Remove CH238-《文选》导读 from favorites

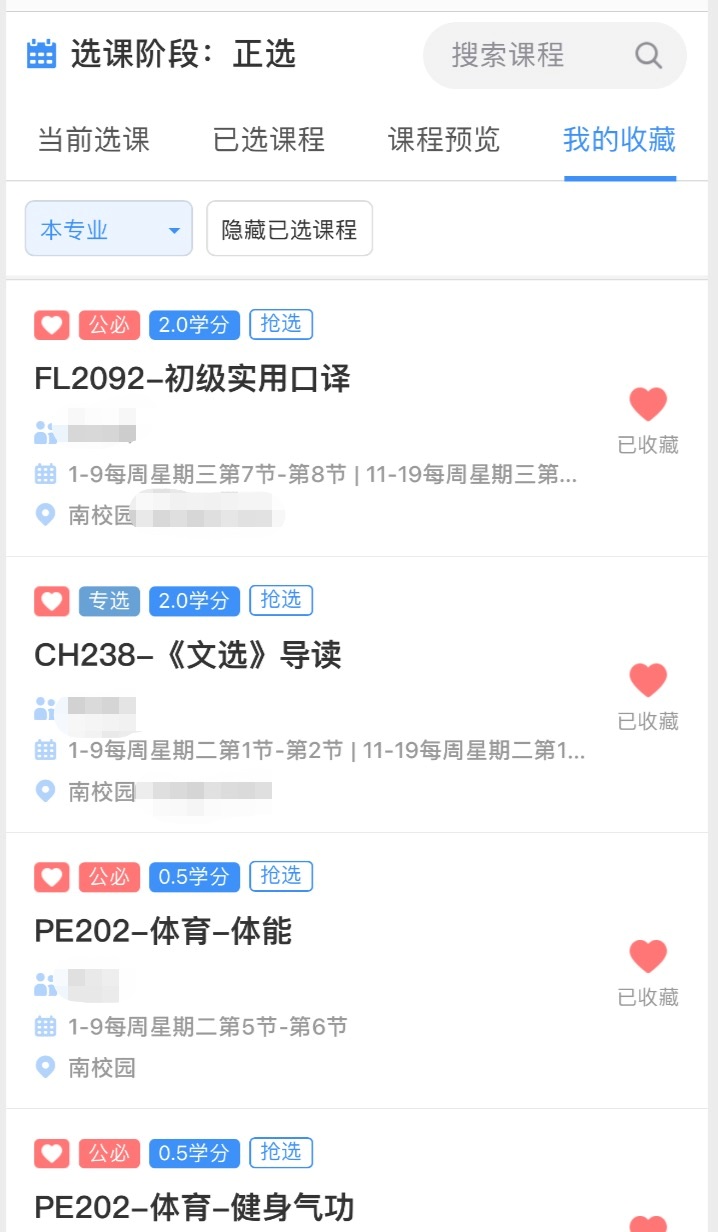pos(648,696)
